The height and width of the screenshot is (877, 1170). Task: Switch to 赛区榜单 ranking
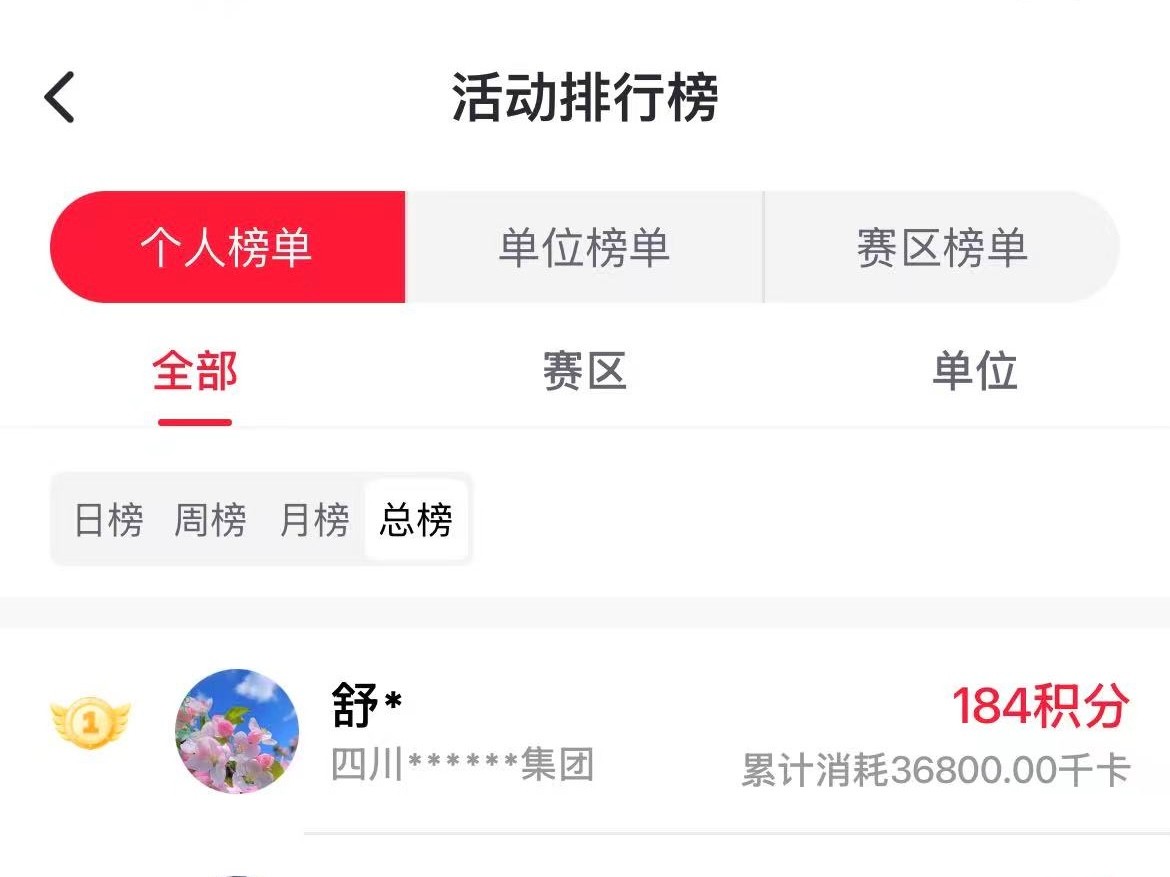[941, 247]
